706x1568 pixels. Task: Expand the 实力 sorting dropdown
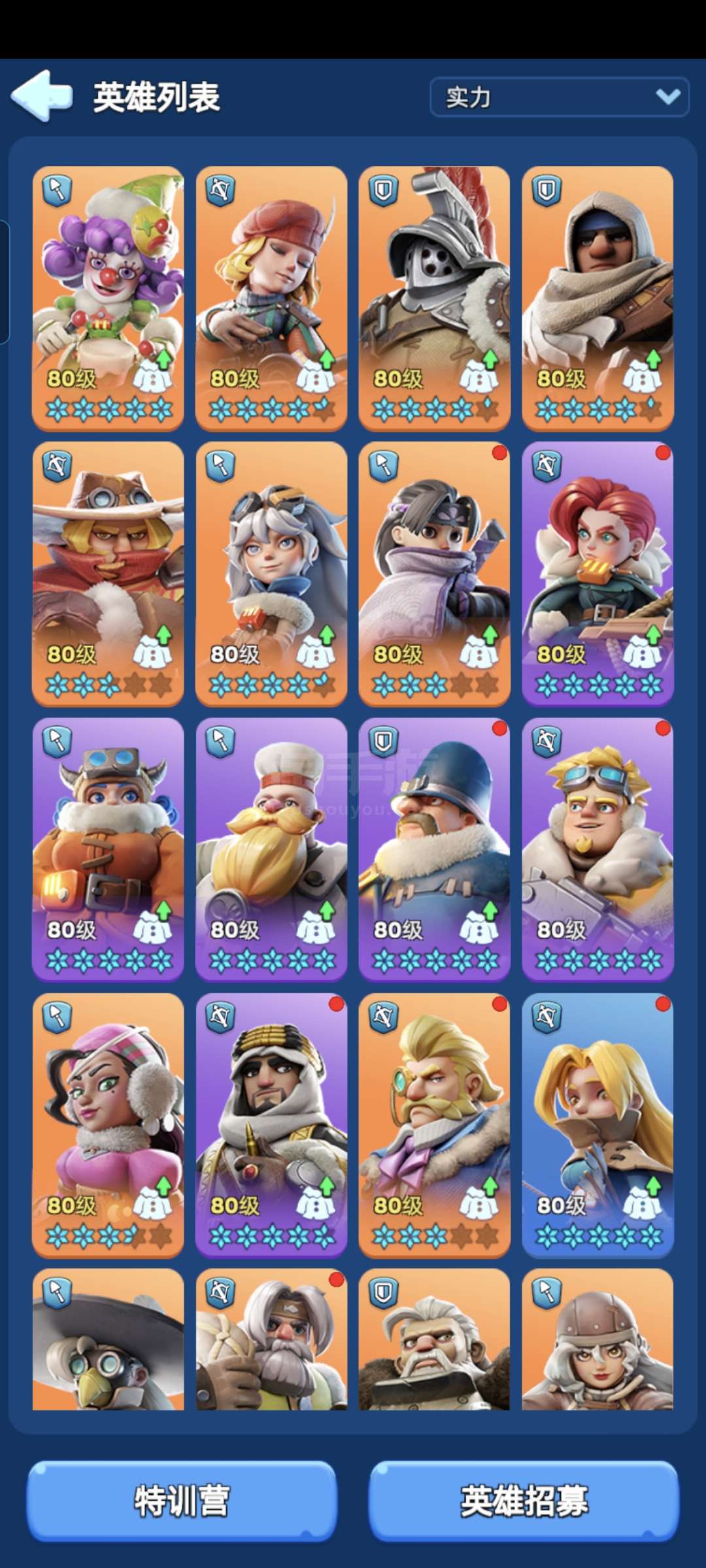coord(560,97)
